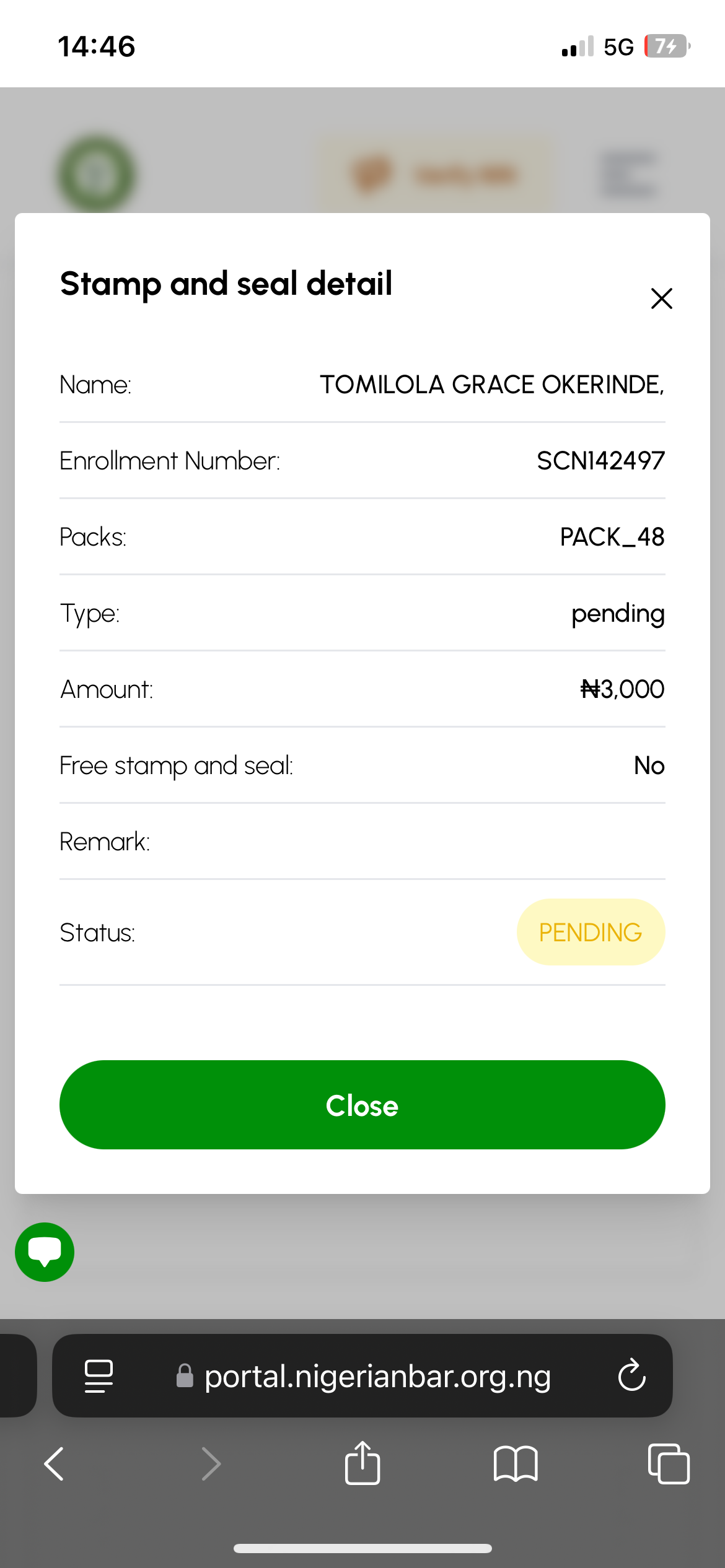Share this page
The width and height of the screenshot is (725, 1568).
[x=362, y=1463]
